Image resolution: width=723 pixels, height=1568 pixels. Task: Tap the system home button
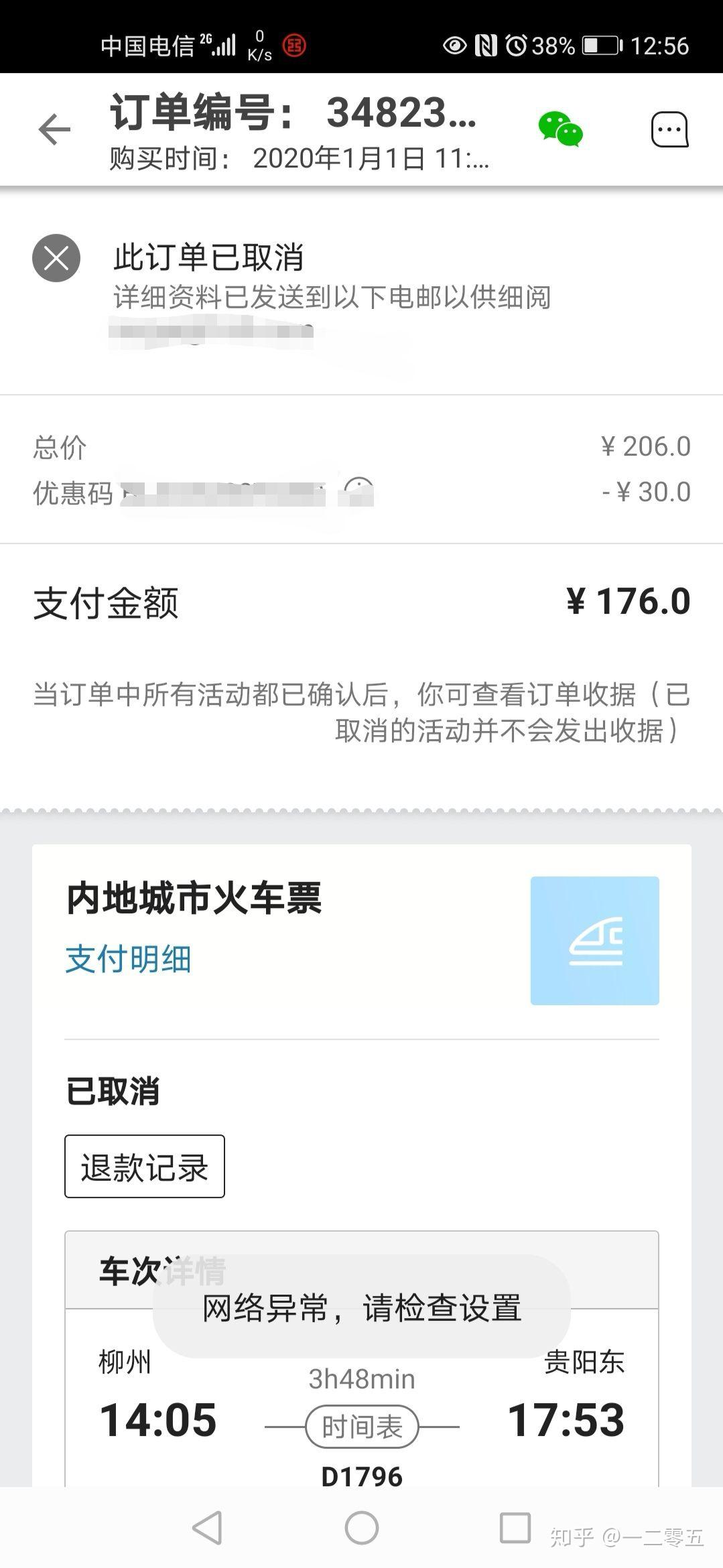[361, 1528]
